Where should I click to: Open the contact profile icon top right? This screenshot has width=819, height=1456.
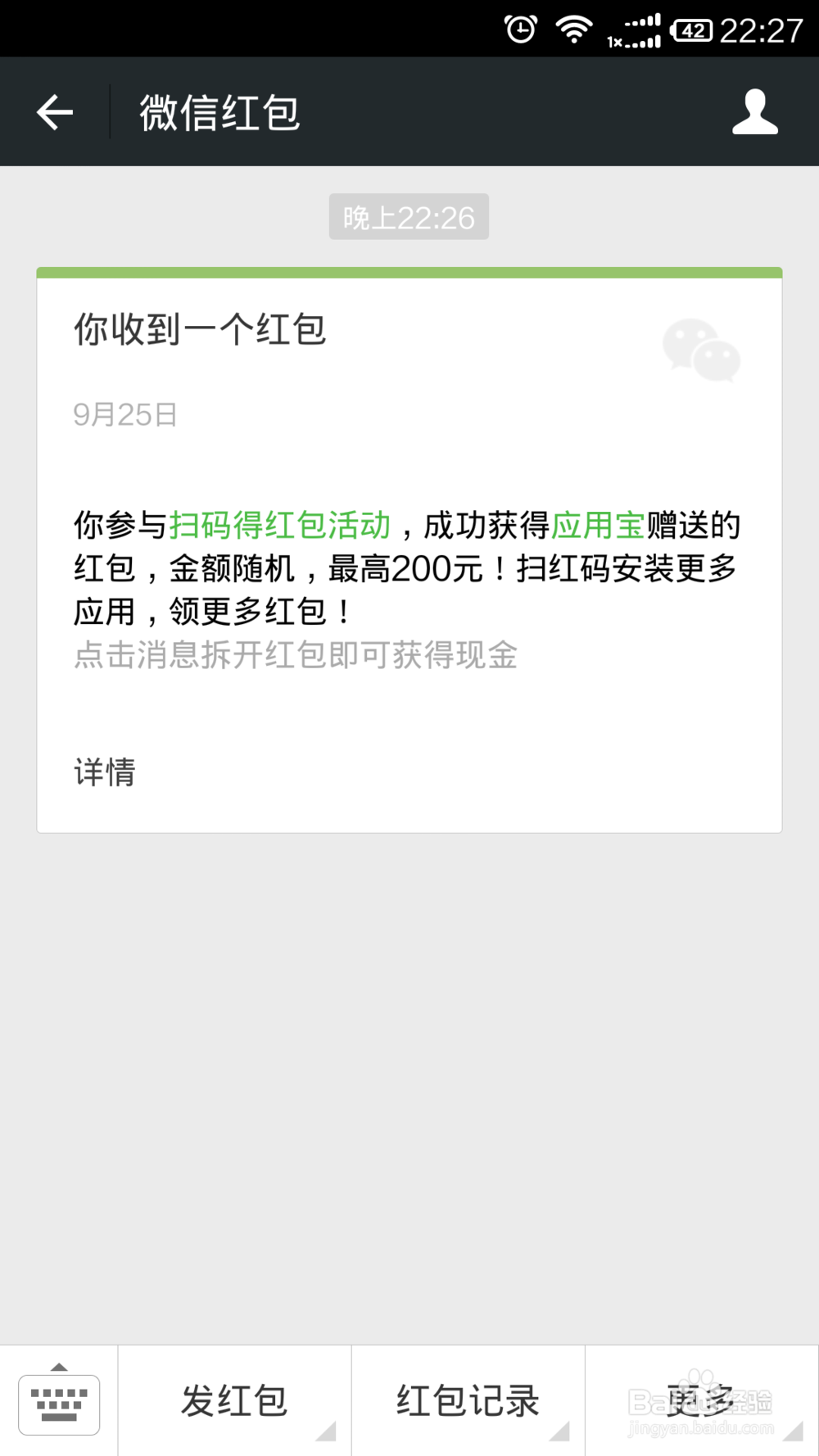755,112
